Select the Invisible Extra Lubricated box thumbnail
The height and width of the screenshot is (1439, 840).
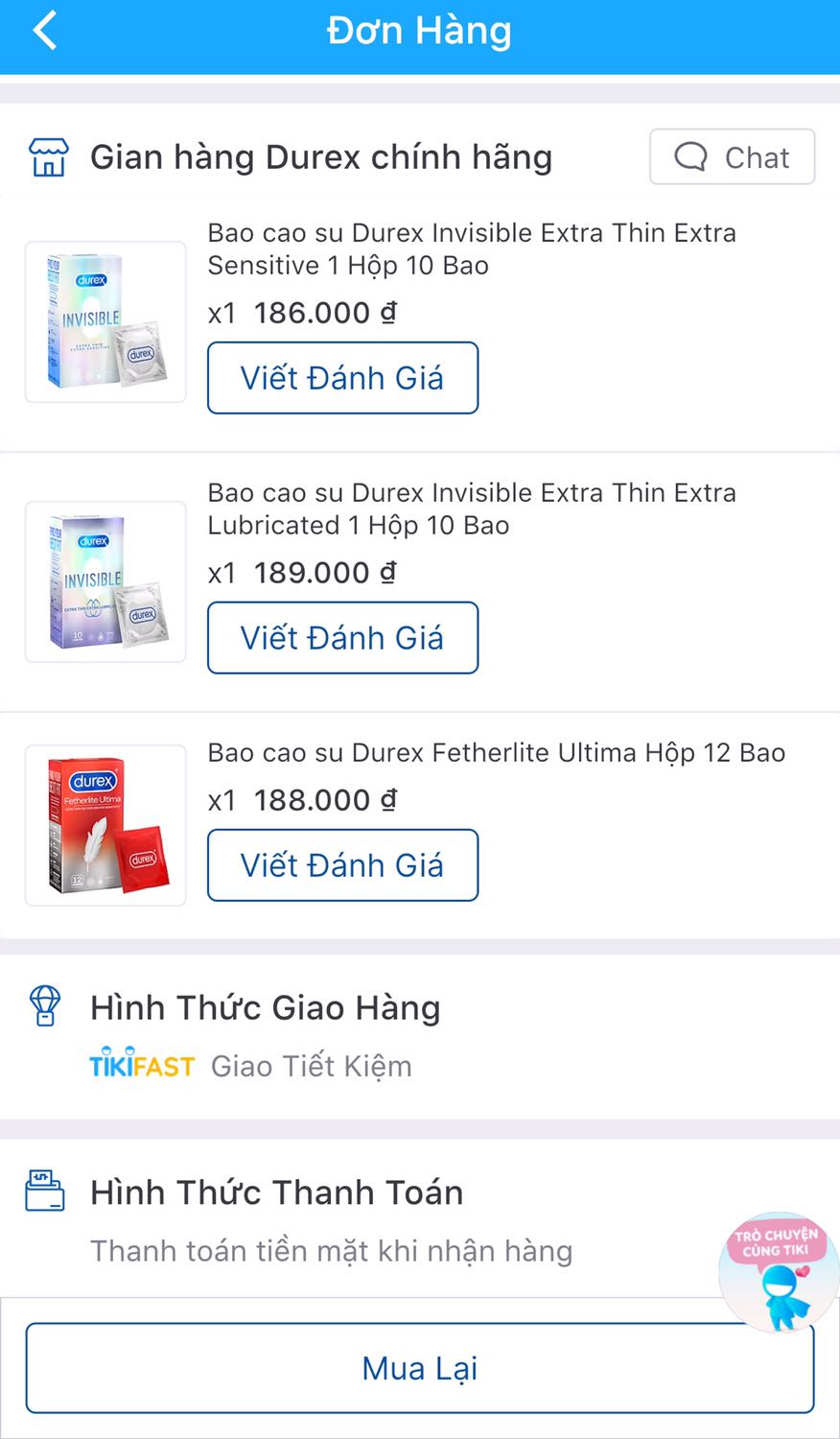[x=105, y=581]
